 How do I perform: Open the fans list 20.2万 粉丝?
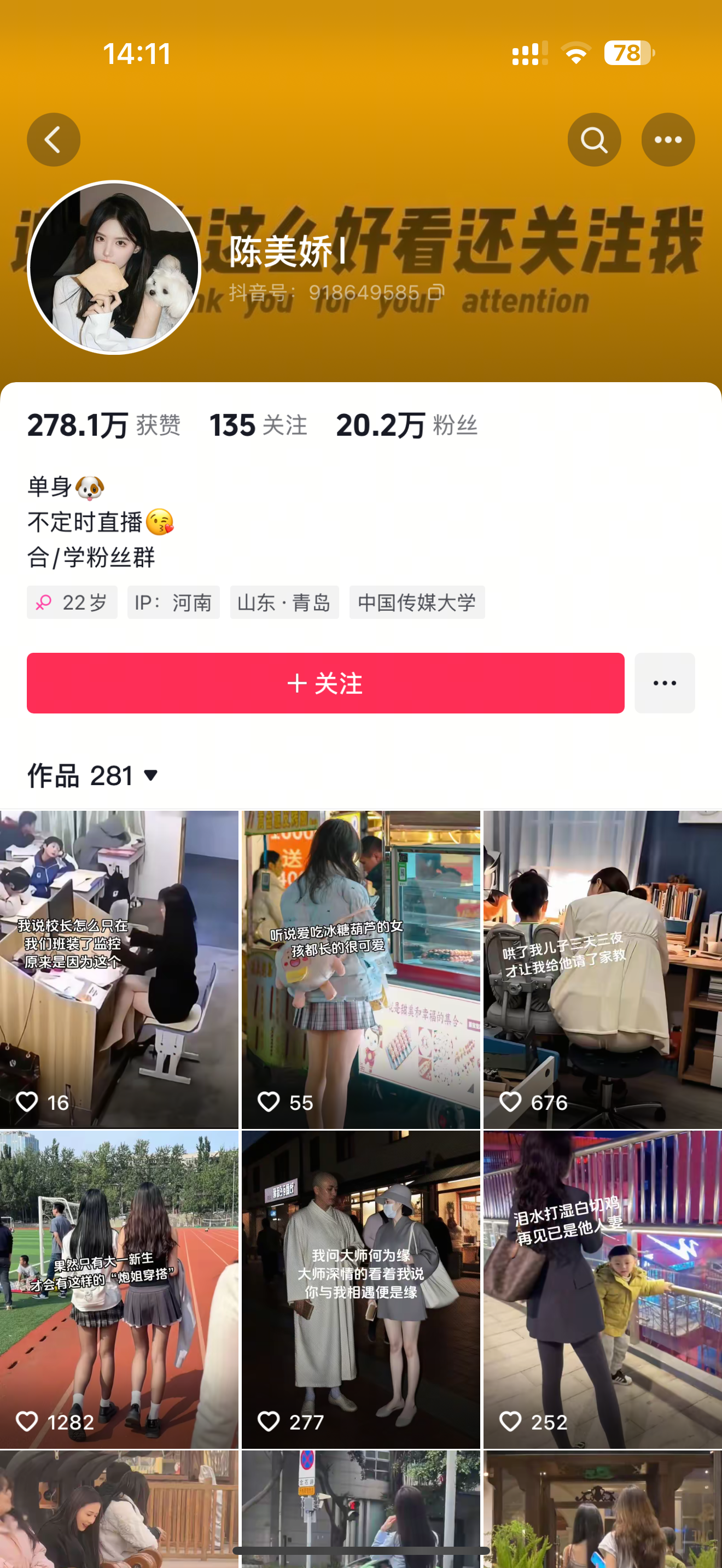click(406, 425)
